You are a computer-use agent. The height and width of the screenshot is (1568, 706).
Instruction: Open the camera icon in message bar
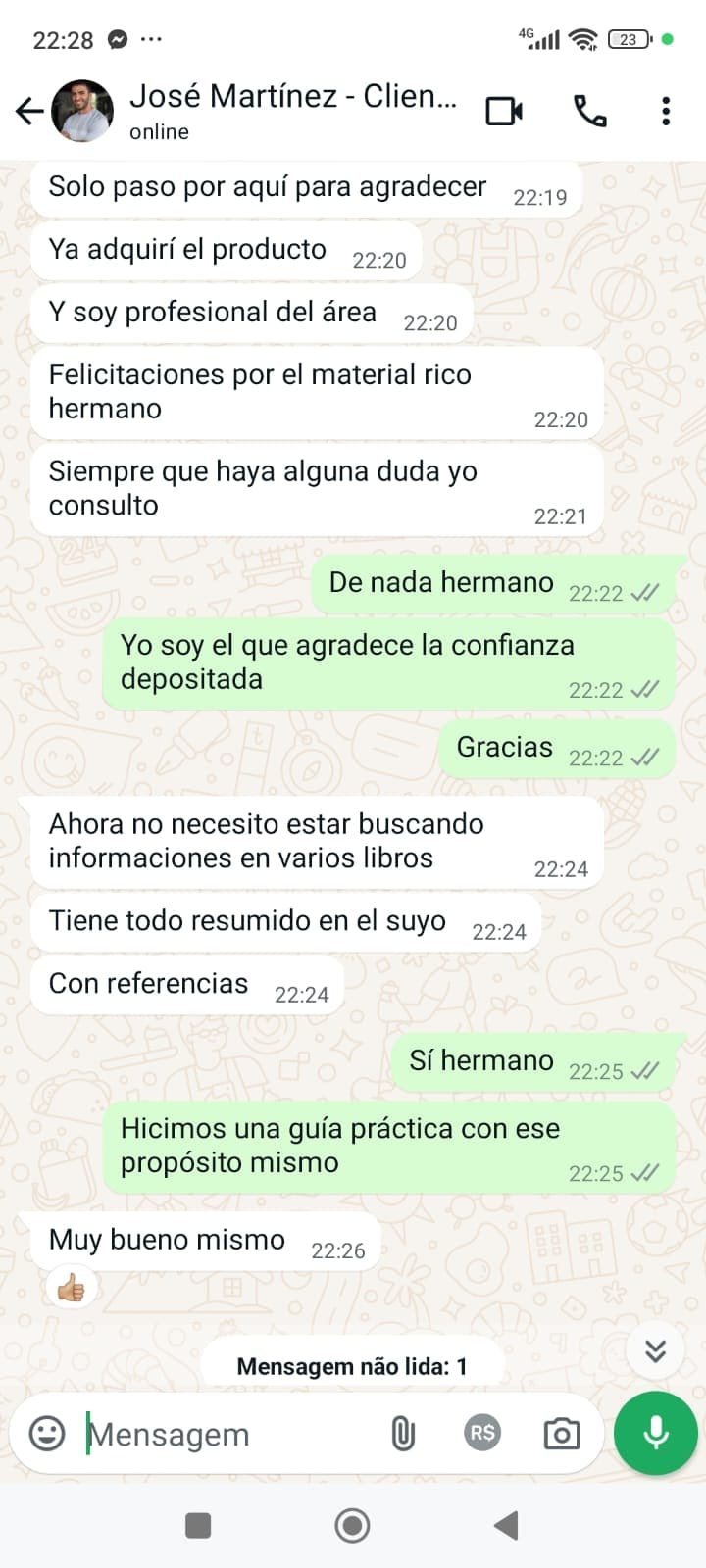(x=560, y=1433)
